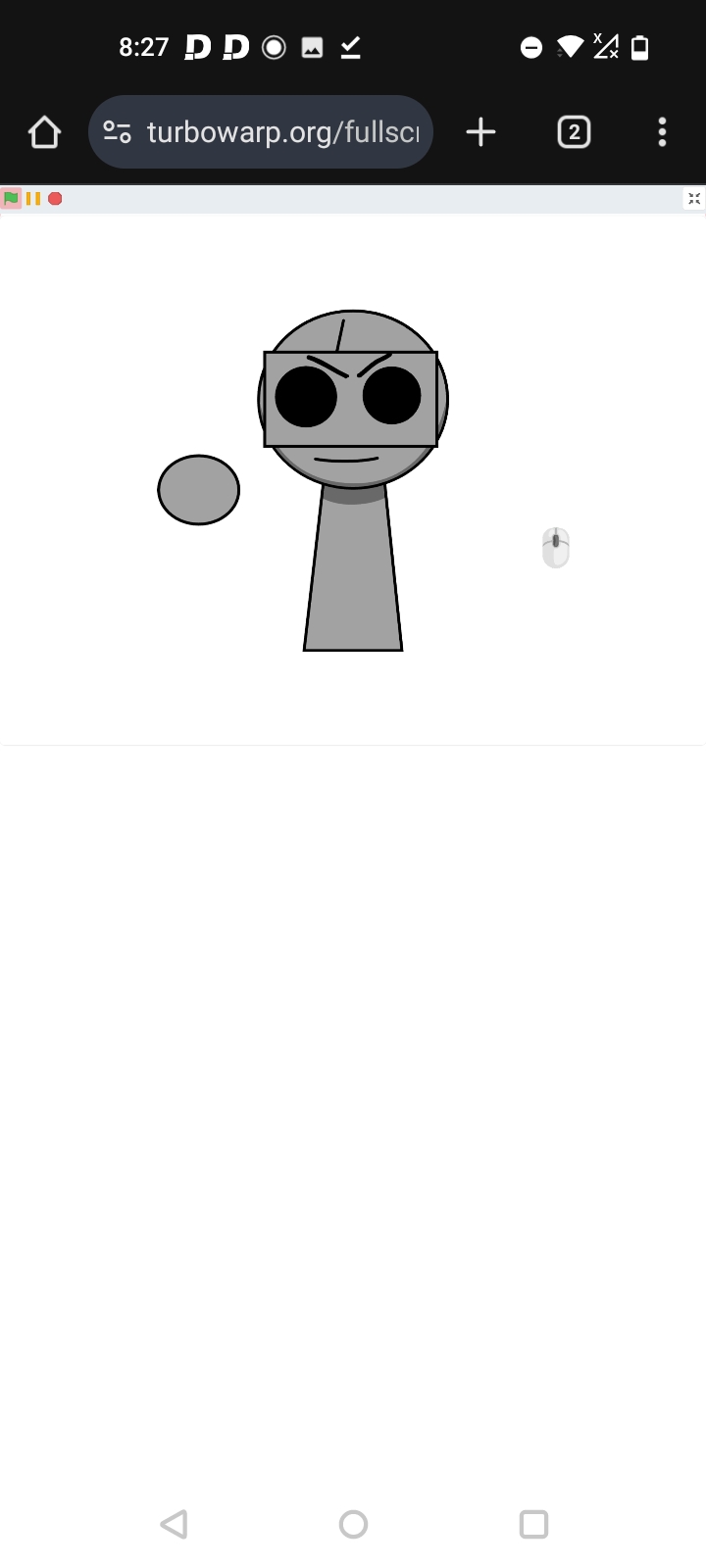Open a new browser tab
Viewport: 706px width, 1568px height.
coord(480,132)
